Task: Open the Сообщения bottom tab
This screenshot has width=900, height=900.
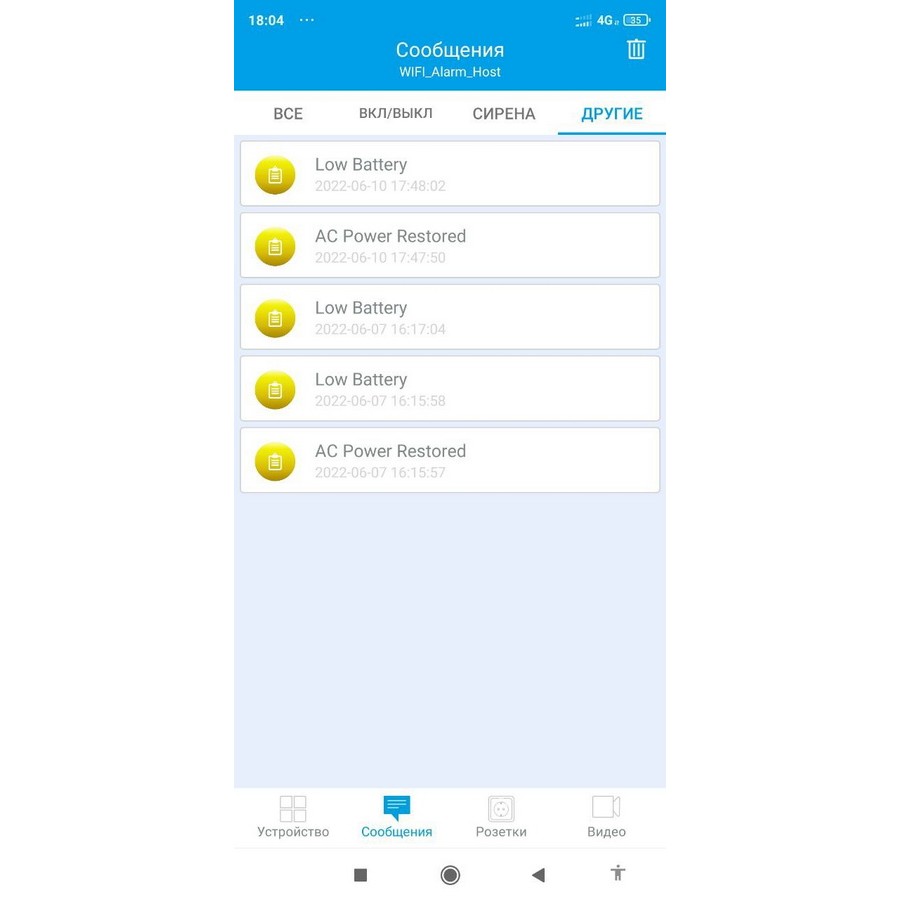Action: click(x=397, y=817)
